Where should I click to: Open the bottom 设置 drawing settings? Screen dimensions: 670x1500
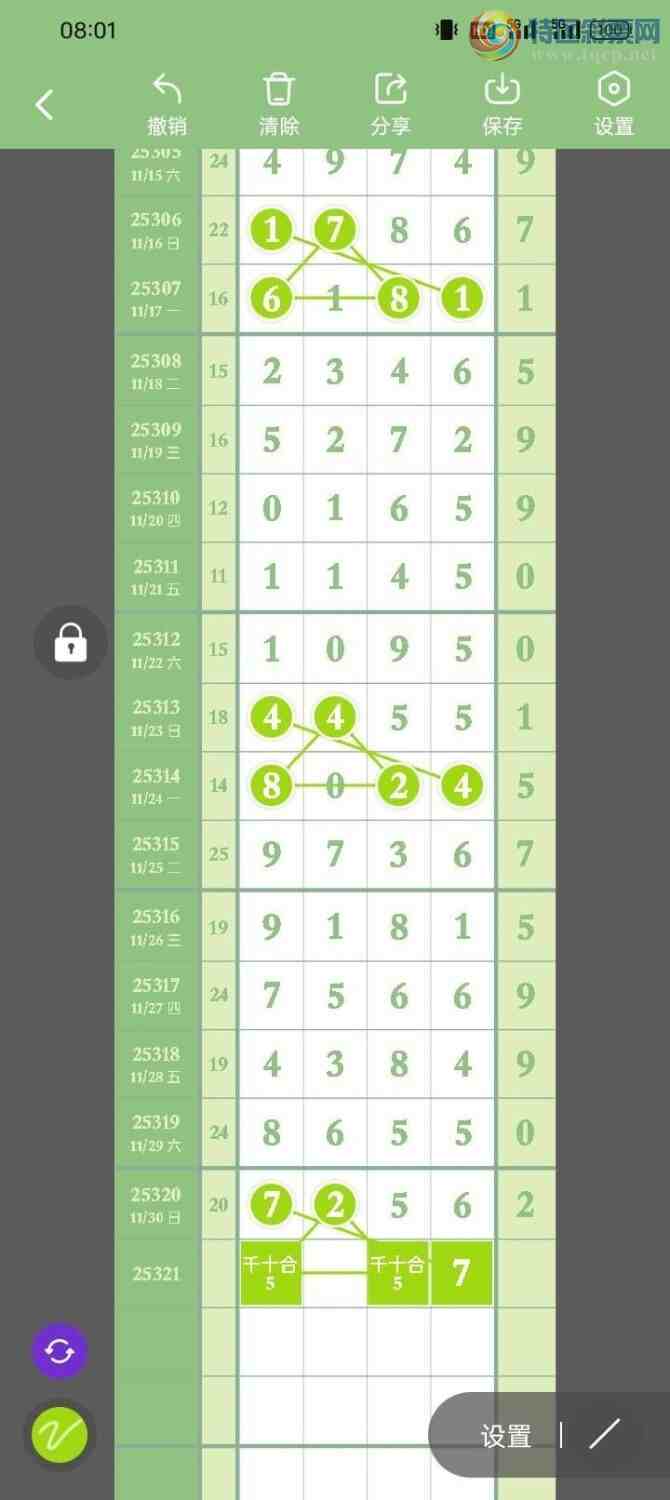[506, 1436]
